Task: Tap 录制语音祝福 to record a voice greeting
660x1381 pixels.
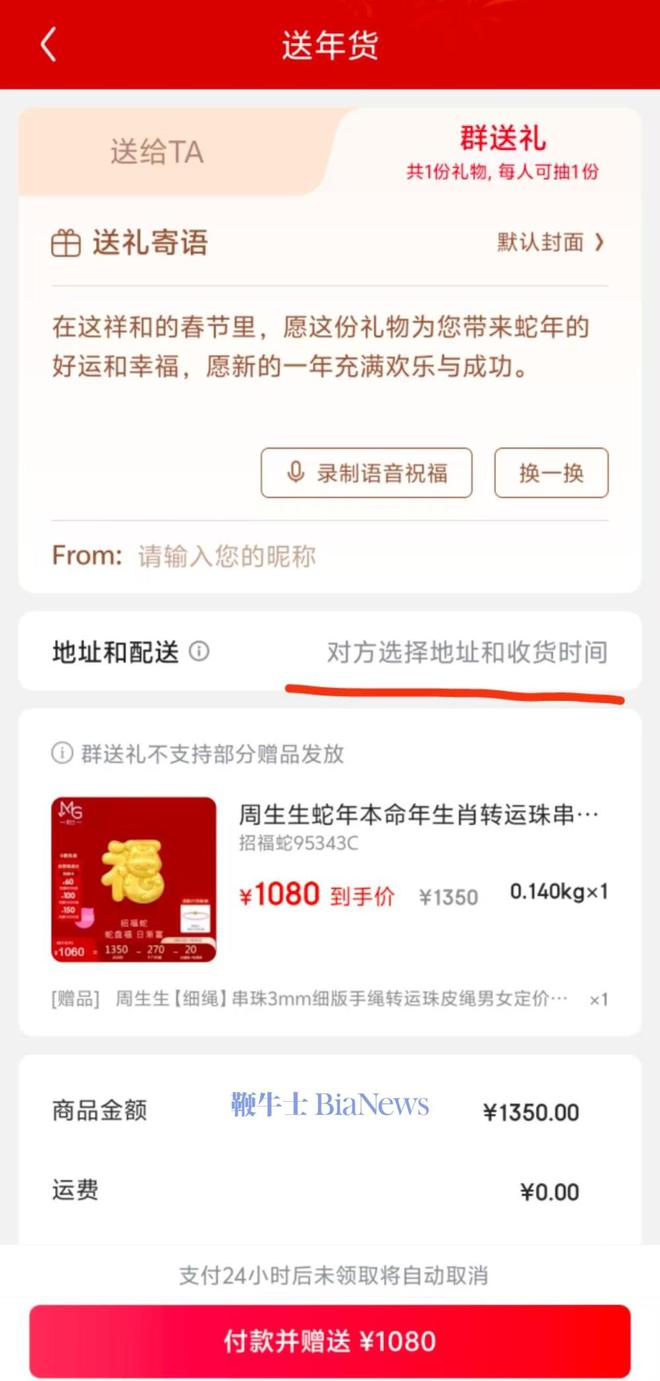Action: click(366, 473)
